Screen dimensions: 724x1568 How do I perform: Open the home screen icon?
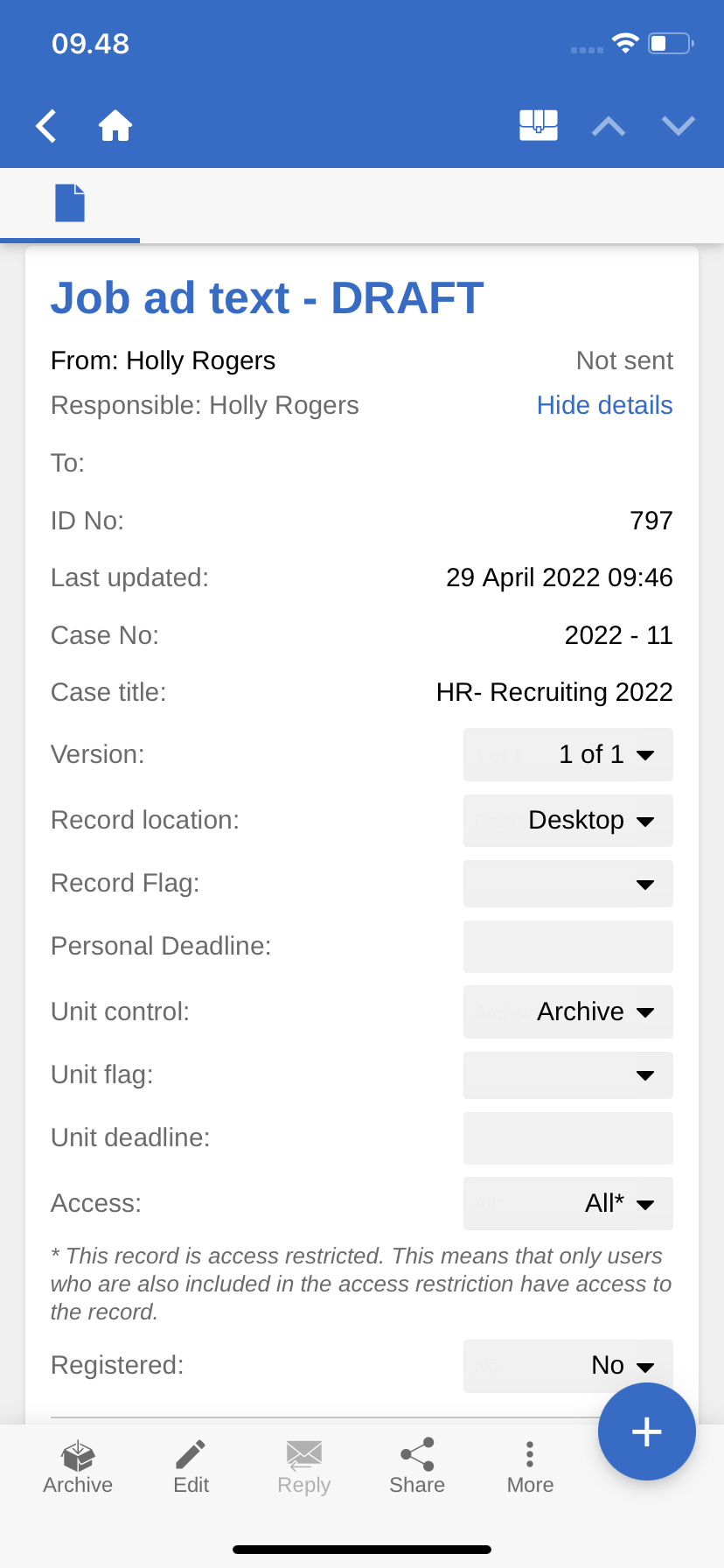click(115, 126)
